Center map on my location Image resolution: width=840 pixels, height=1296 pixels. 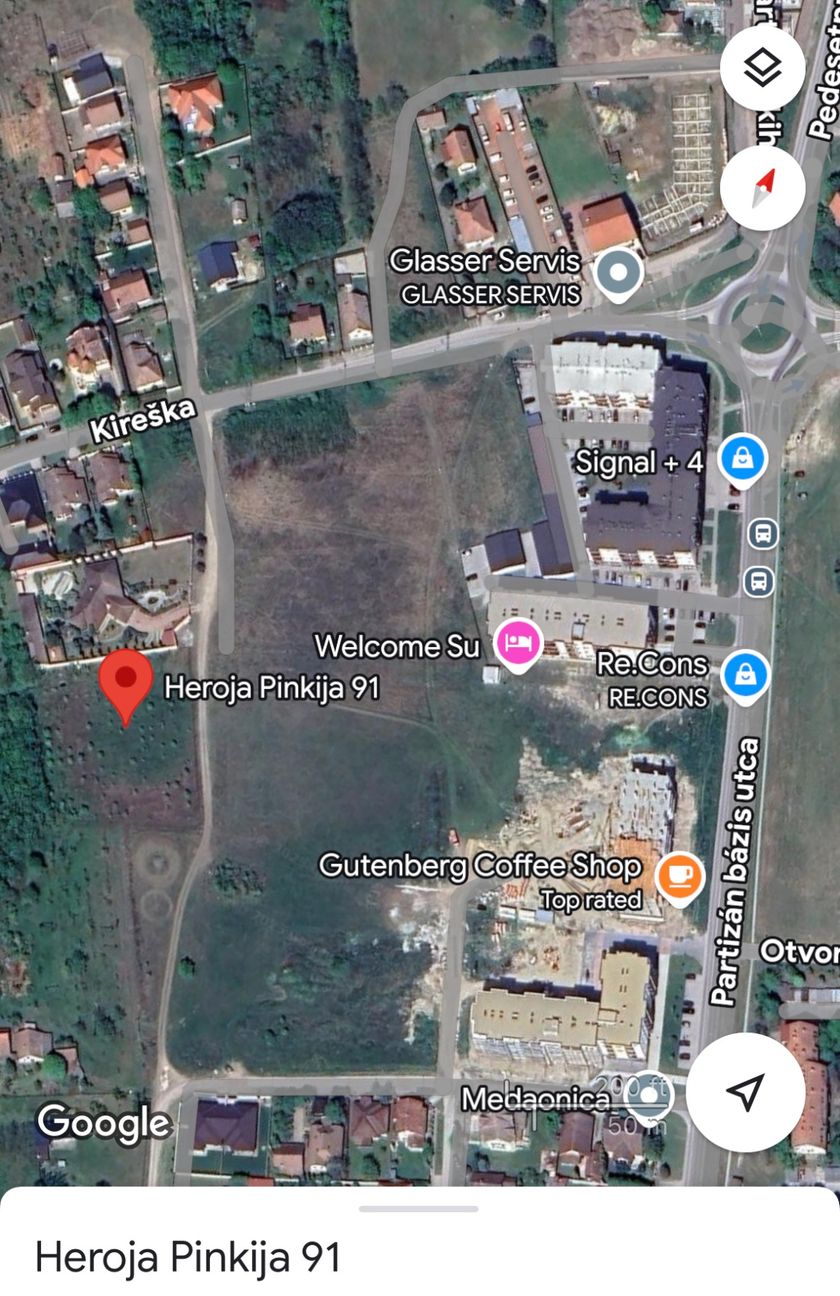click(x=745, y=1092)
